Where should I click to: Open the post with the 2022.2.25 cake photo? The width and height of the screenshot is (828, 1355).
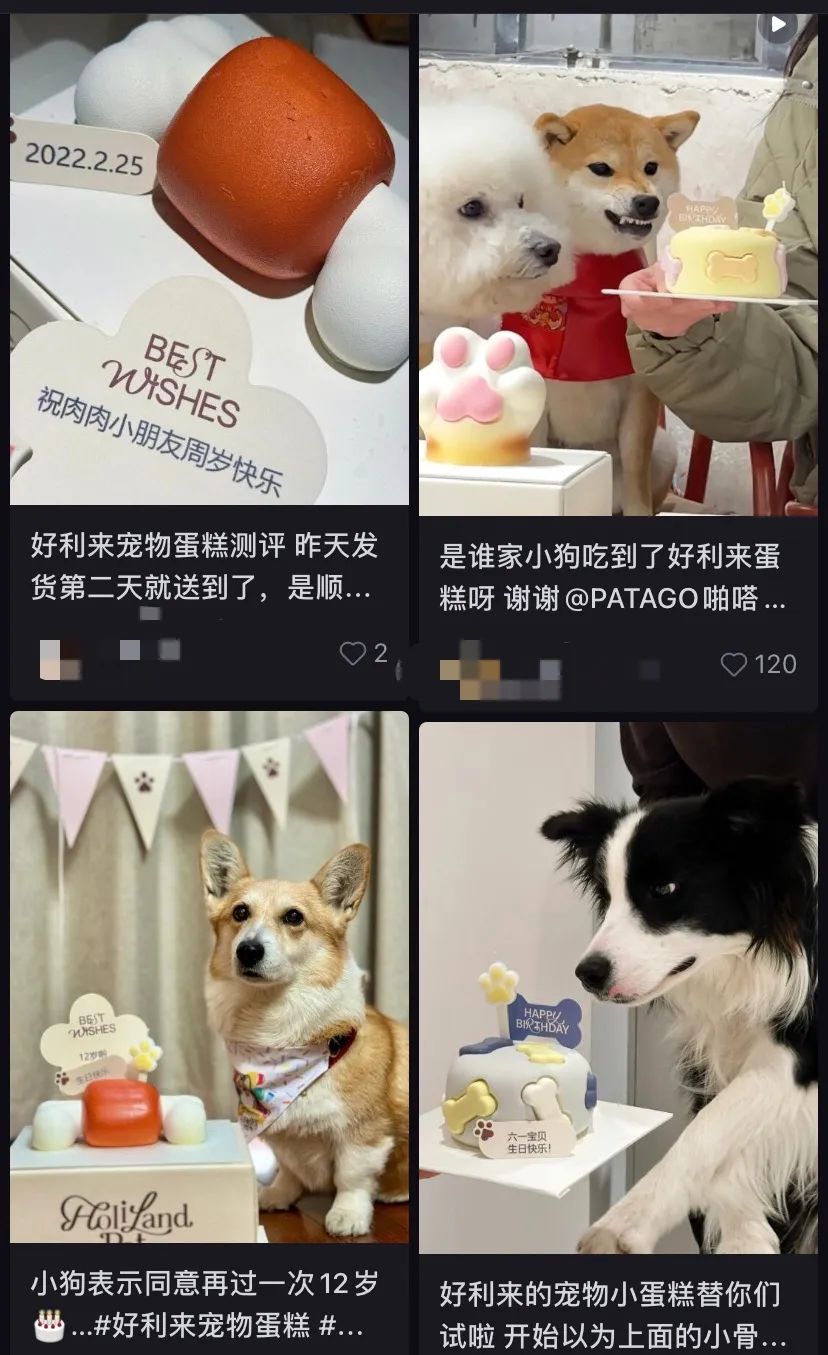coord(209,260)
